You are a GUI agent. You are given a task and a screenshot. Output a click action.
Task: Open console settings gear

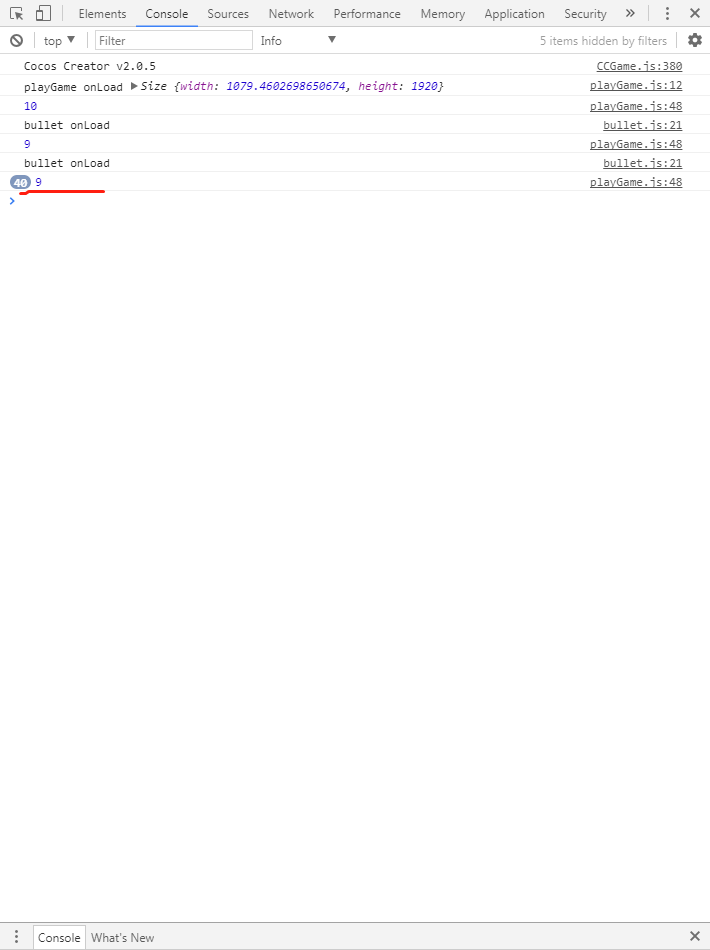[695, 41]
